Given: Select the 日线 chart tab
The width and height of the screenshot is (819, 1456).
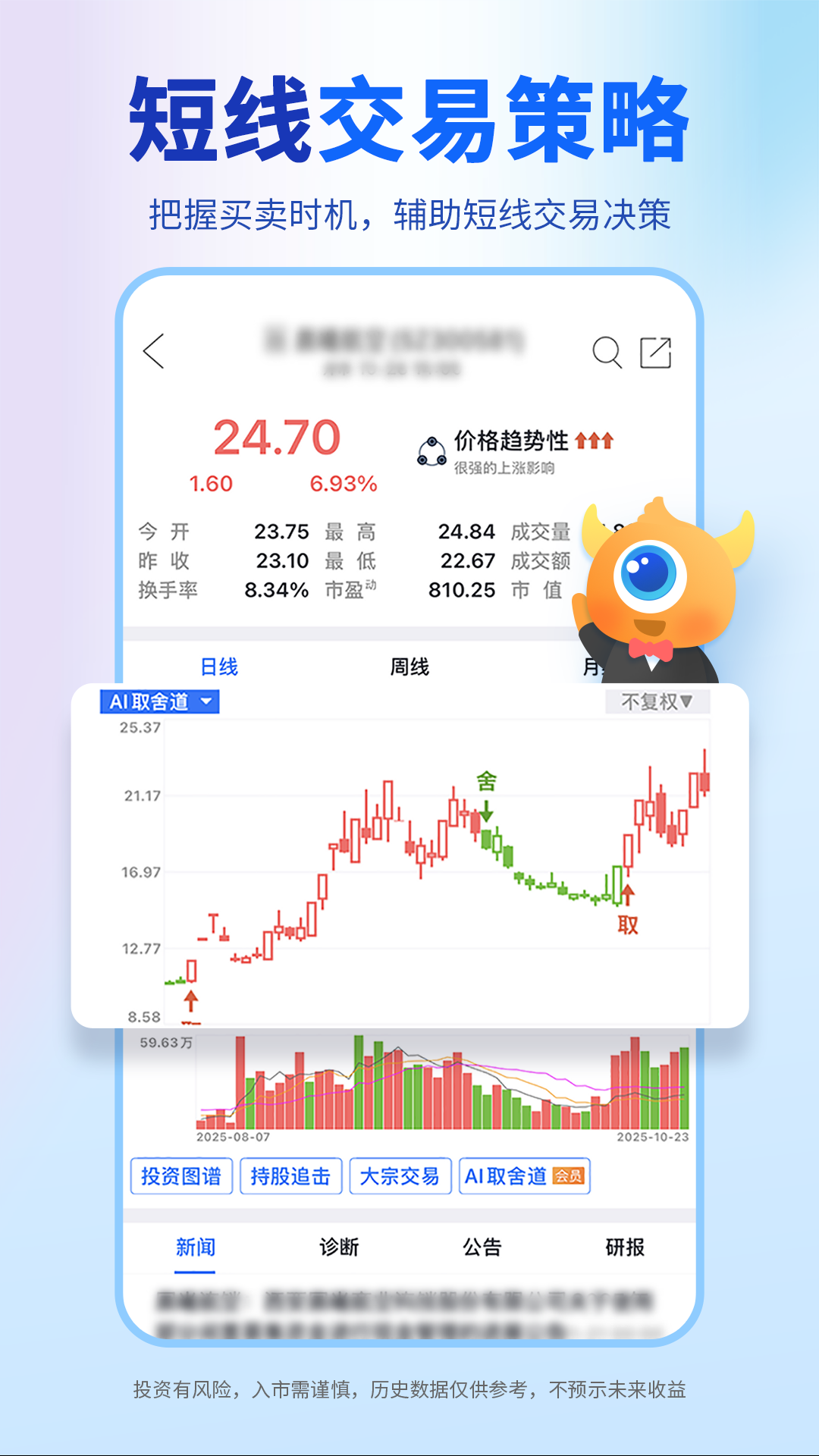Looking at the screenshot, I should [218, 666].
